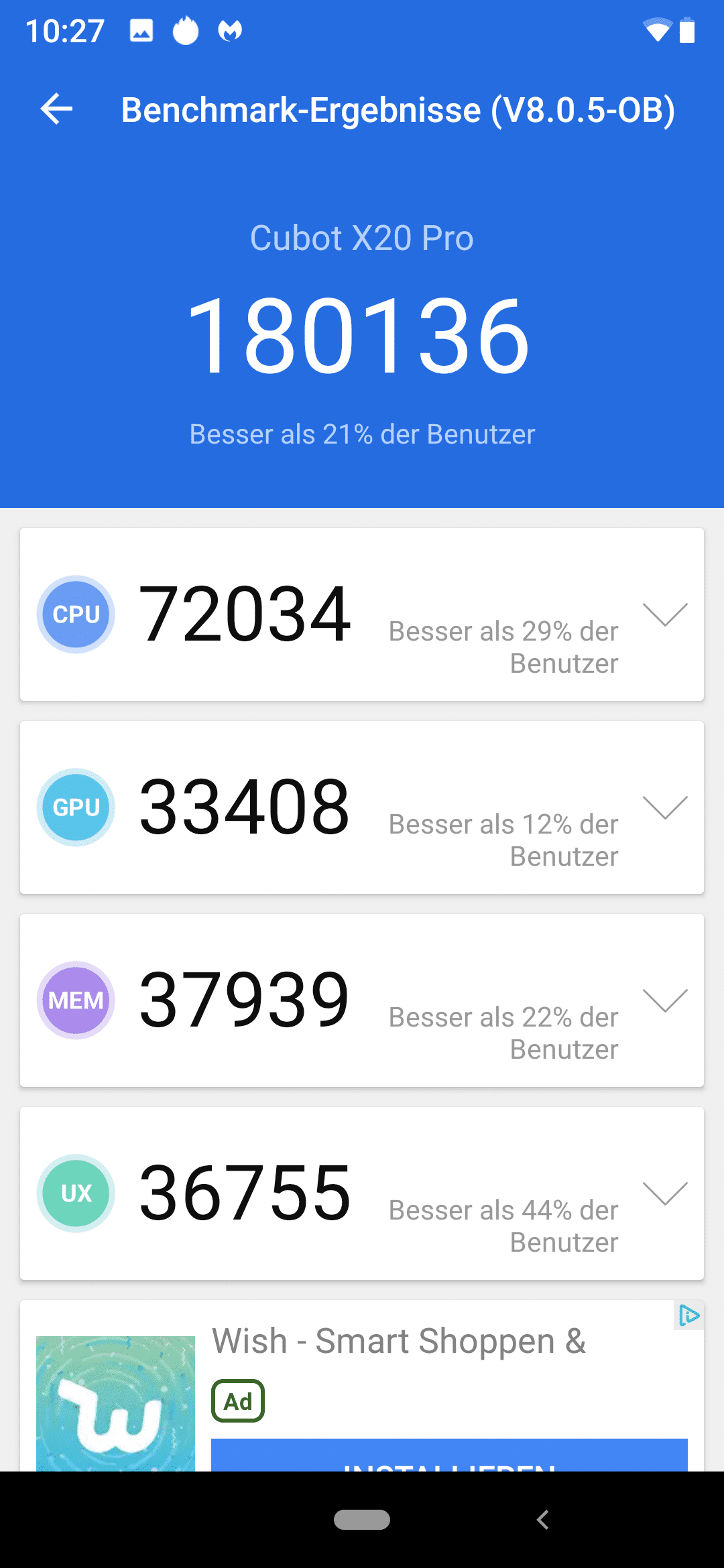Go back using the header arrow
Viewport: 724px width, 1568px height.
pyautogui.click(x=56, y=109)
